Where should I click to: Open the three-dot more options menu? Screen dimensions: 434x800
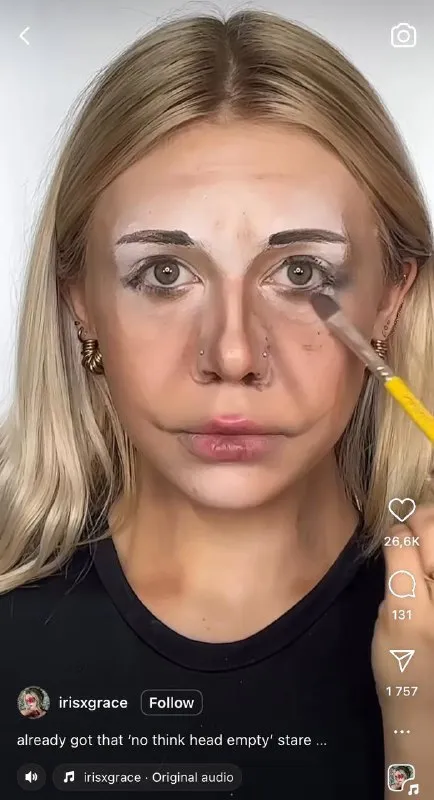point(402,732)
